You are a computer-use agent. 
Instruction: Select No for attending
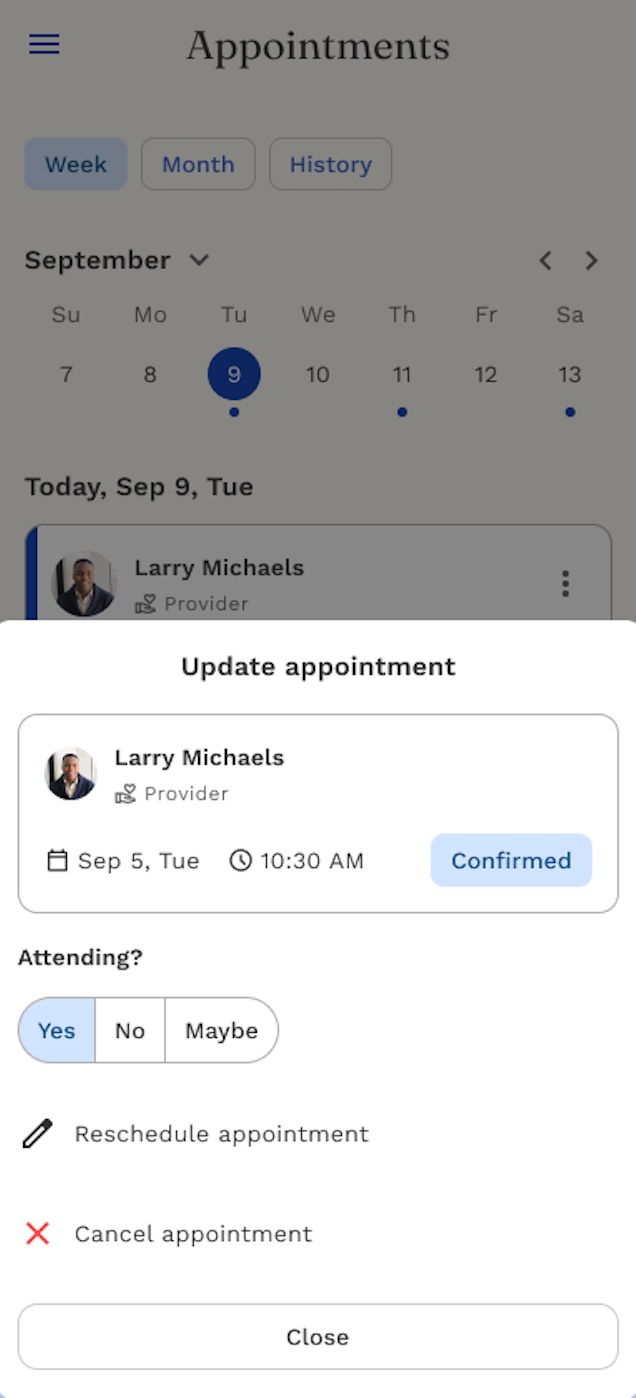(130, 1030)
